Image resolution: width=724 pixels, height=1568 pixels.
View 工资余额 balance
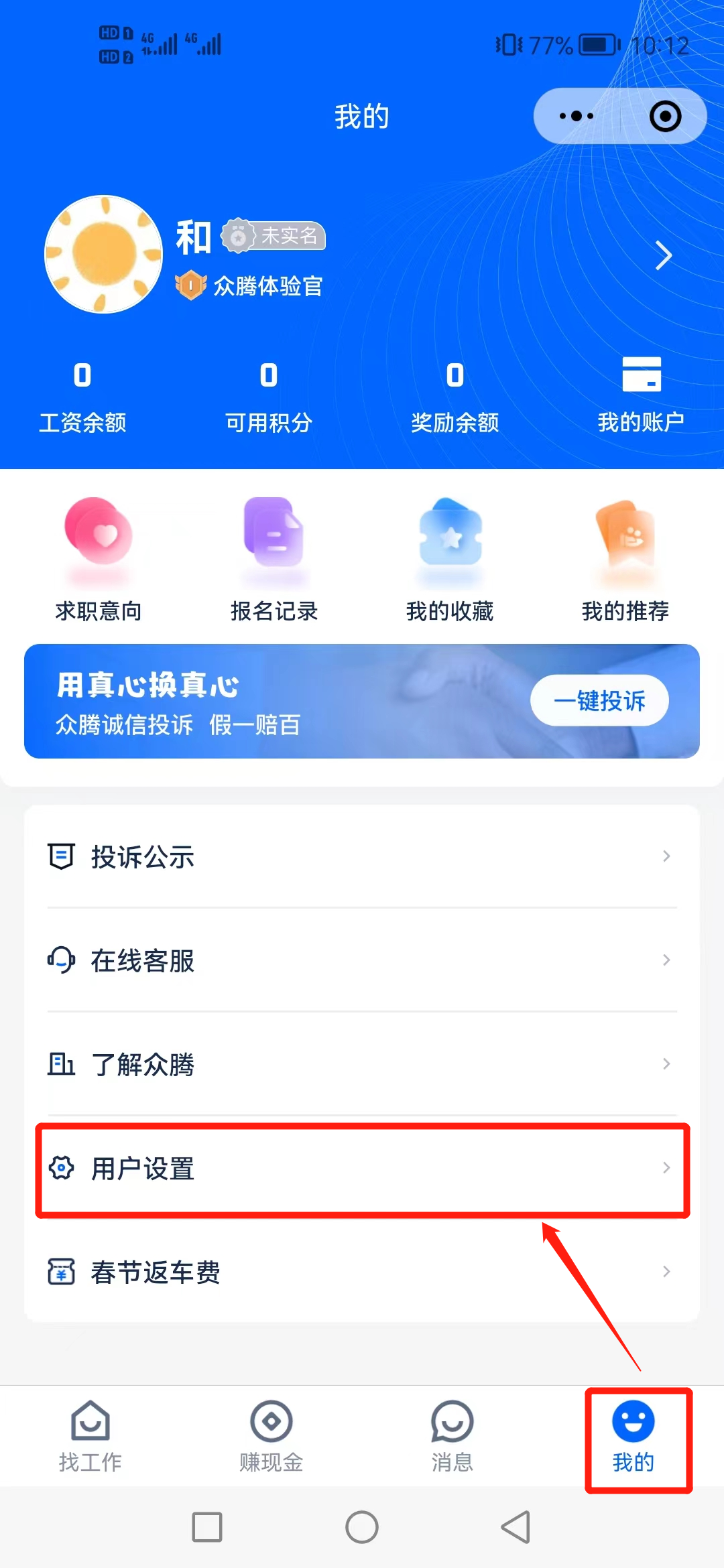pyautogui.click(x=82, y=395)
